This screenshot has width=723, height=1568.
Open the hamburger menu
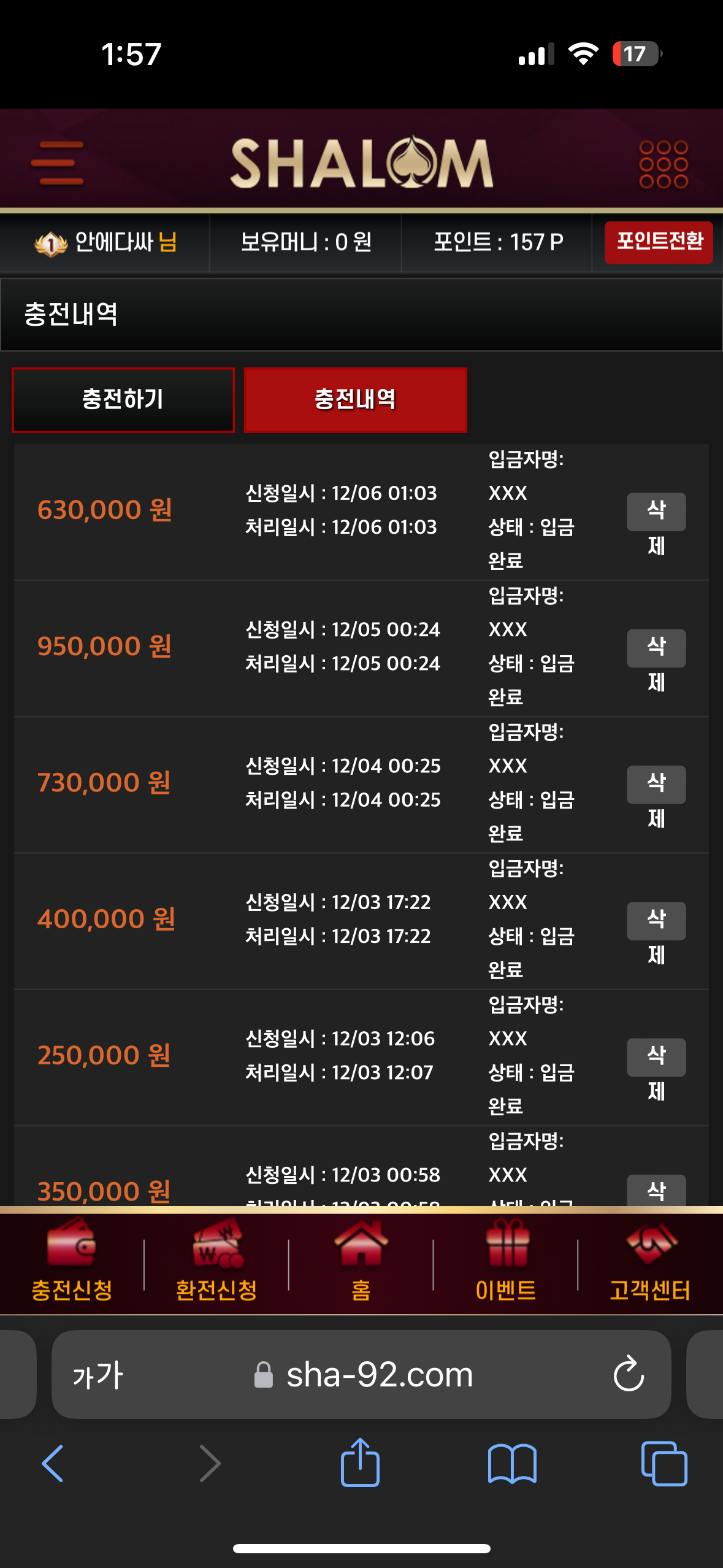pyautogui.click(x=57, y=163)
